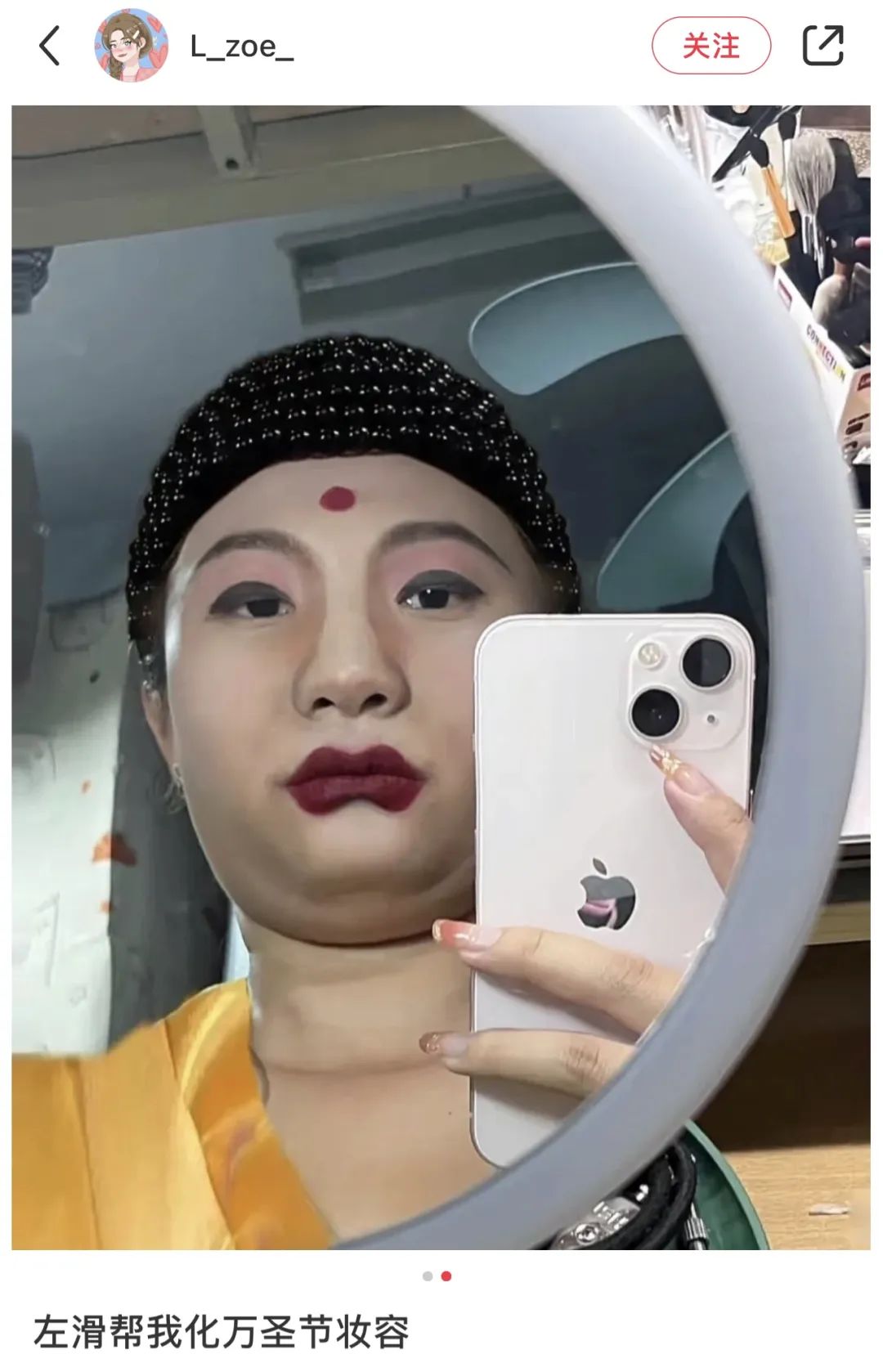
Task: Share this post via share icon
Action: [x=822, y=46]
